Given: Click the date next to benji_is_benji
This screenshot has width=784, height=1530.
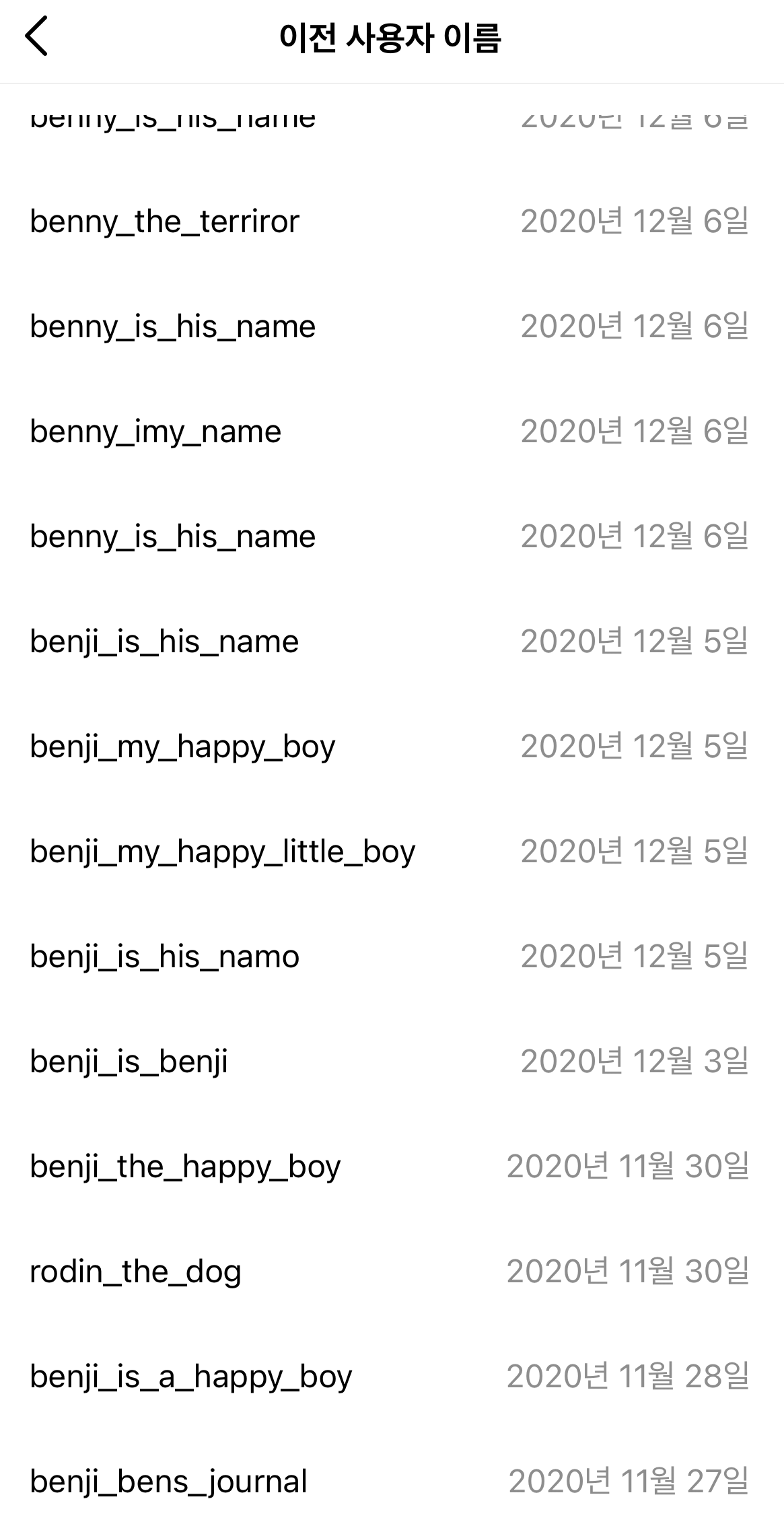Looking at the screenshot, I should pyautogui.click(x=636, y=1061).
